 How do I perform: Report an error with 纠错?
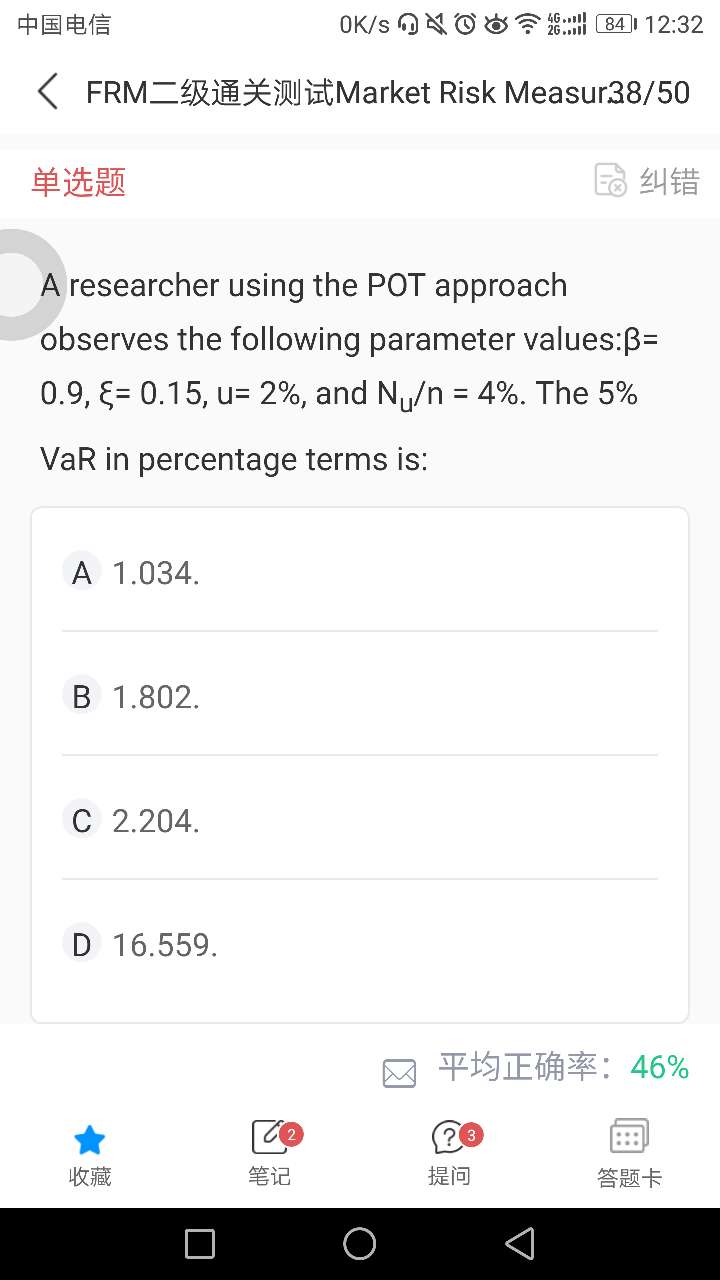coord(647,181)
